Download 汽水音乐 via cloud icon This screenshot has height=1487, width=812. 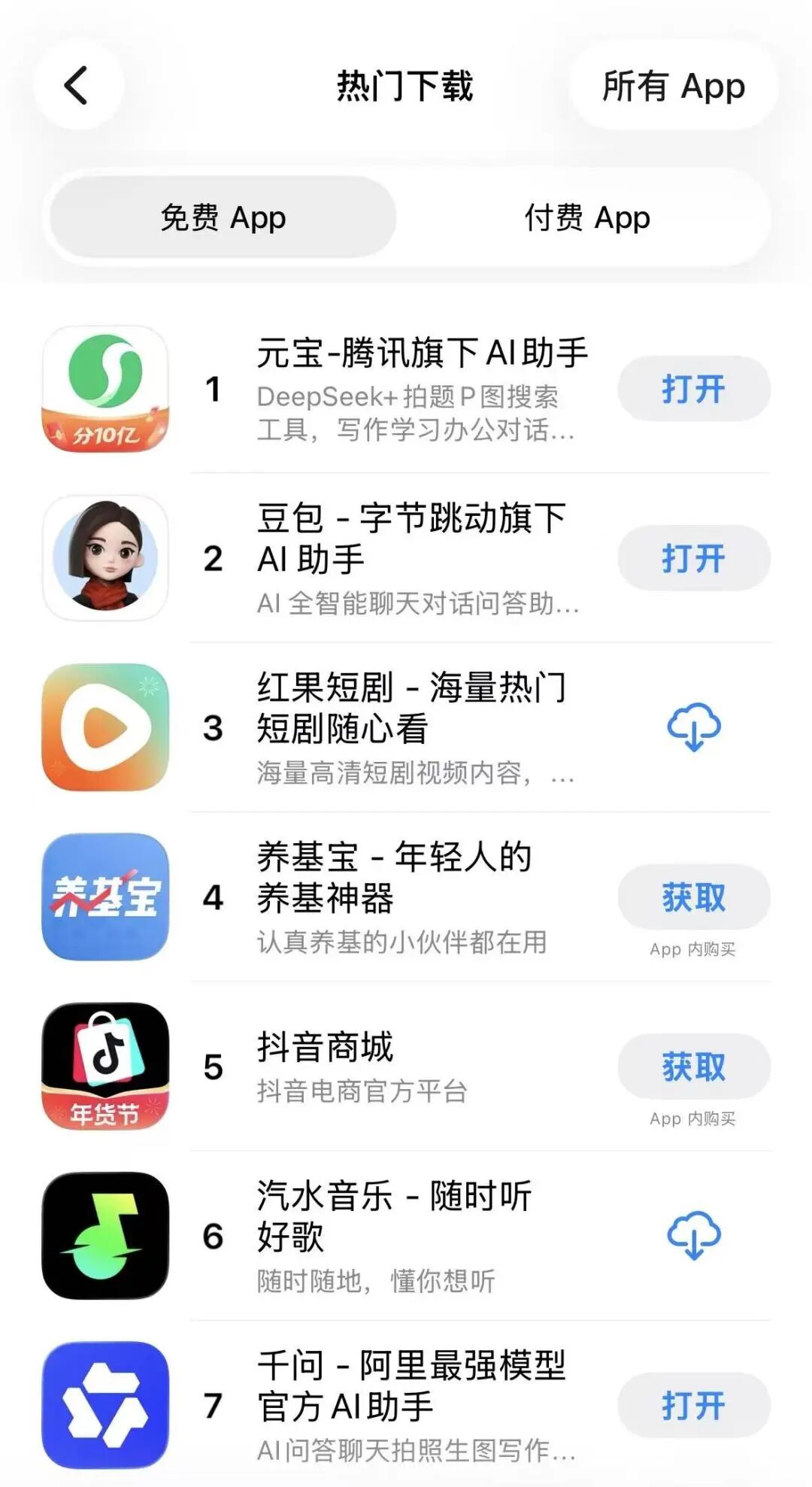click(x=694, y=1235)
